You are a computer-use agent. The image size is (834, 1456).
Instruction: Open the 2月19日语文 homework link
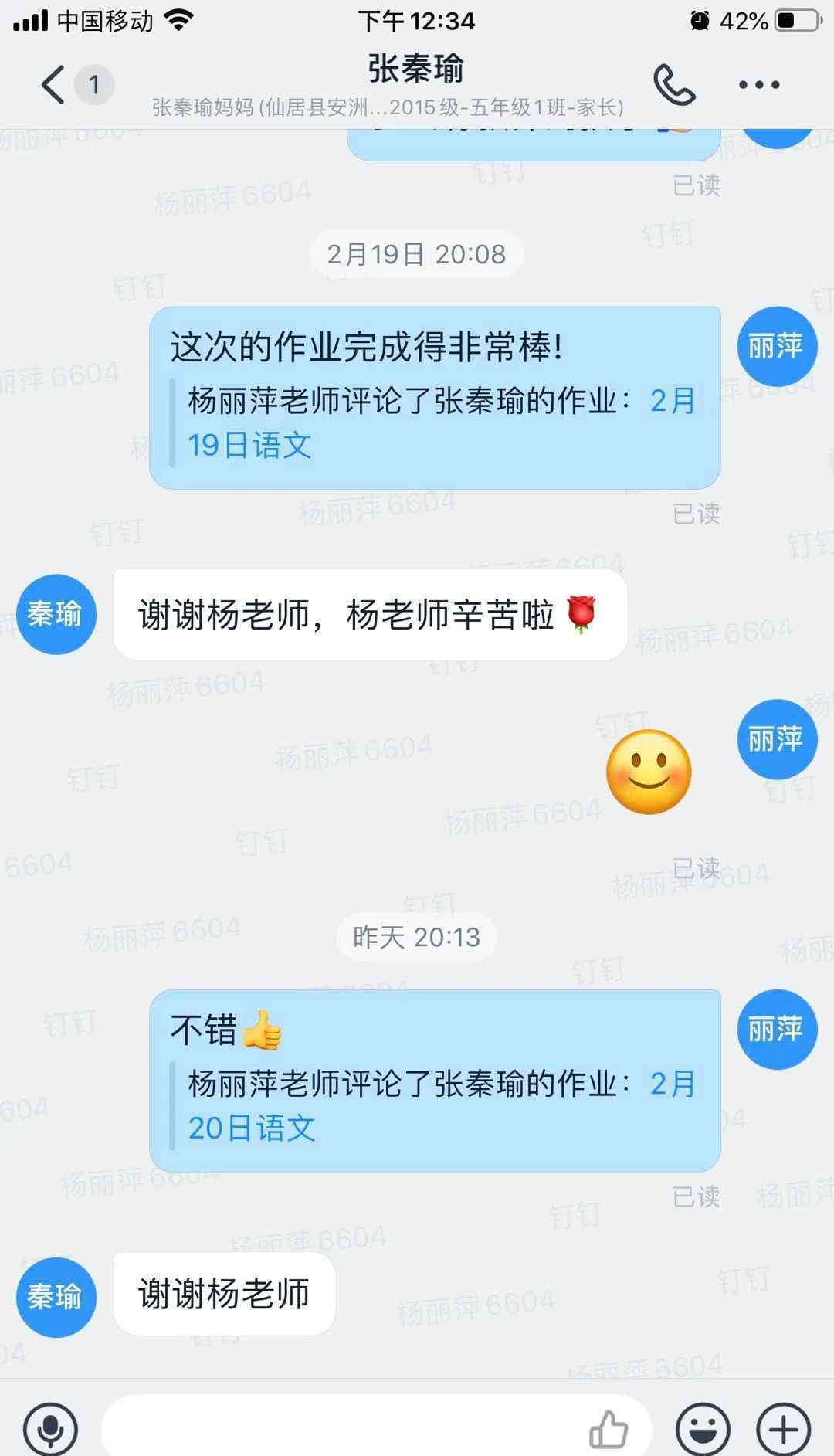[x=441, y=423]
